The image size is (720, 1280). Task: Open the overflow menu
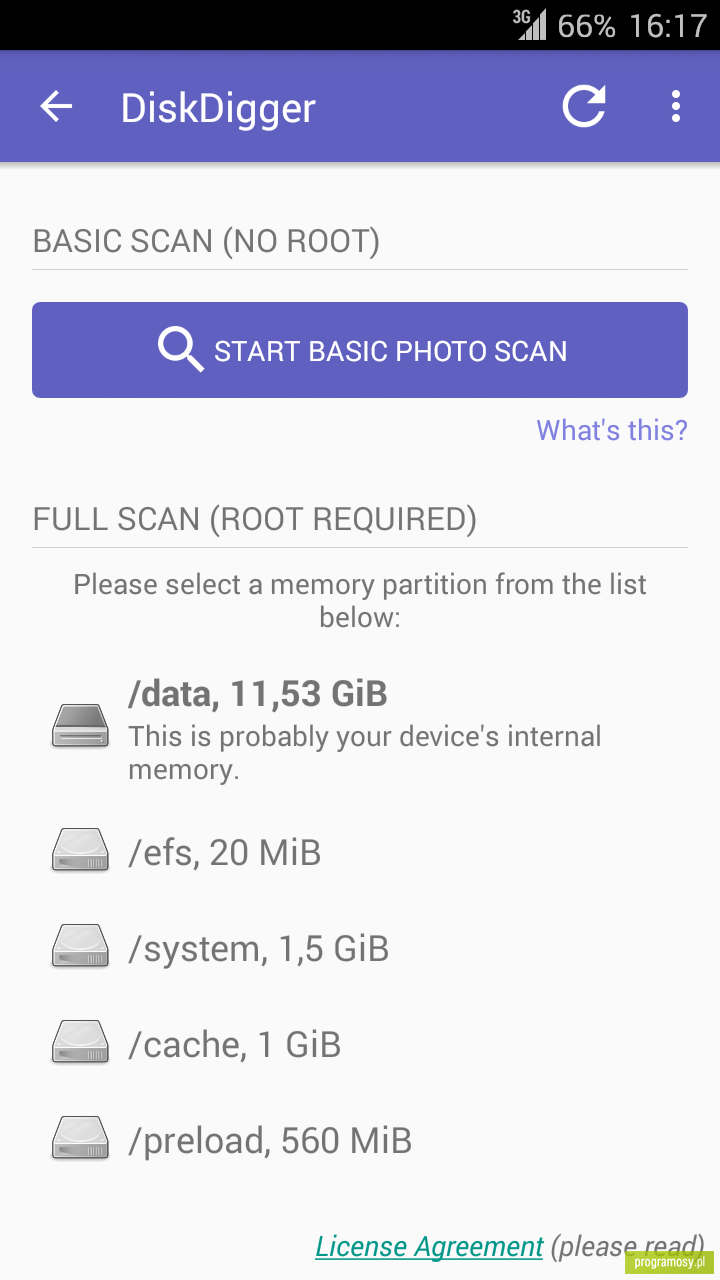click(x=676, y=107)
